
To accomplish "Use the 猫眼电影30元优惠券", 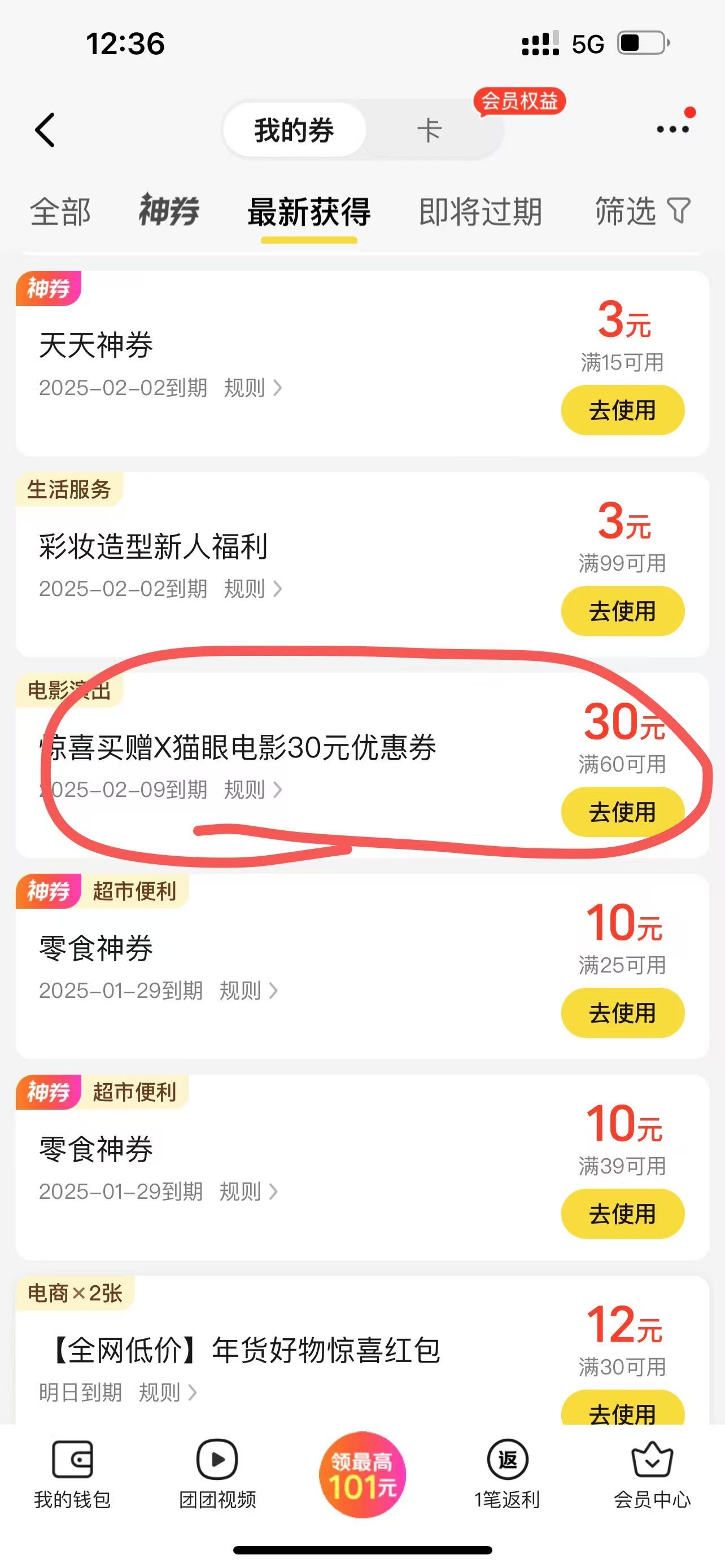I will 622,812.
